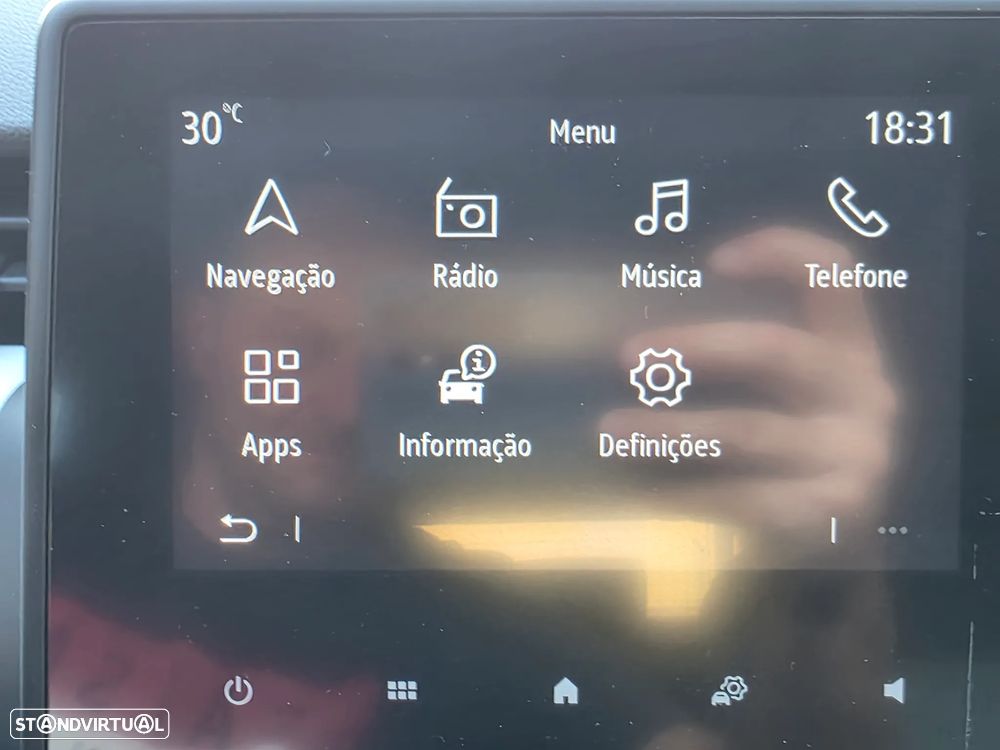1000x750 pixels.
Task: Open the menu grid shortcut
Action: point(402,690)
